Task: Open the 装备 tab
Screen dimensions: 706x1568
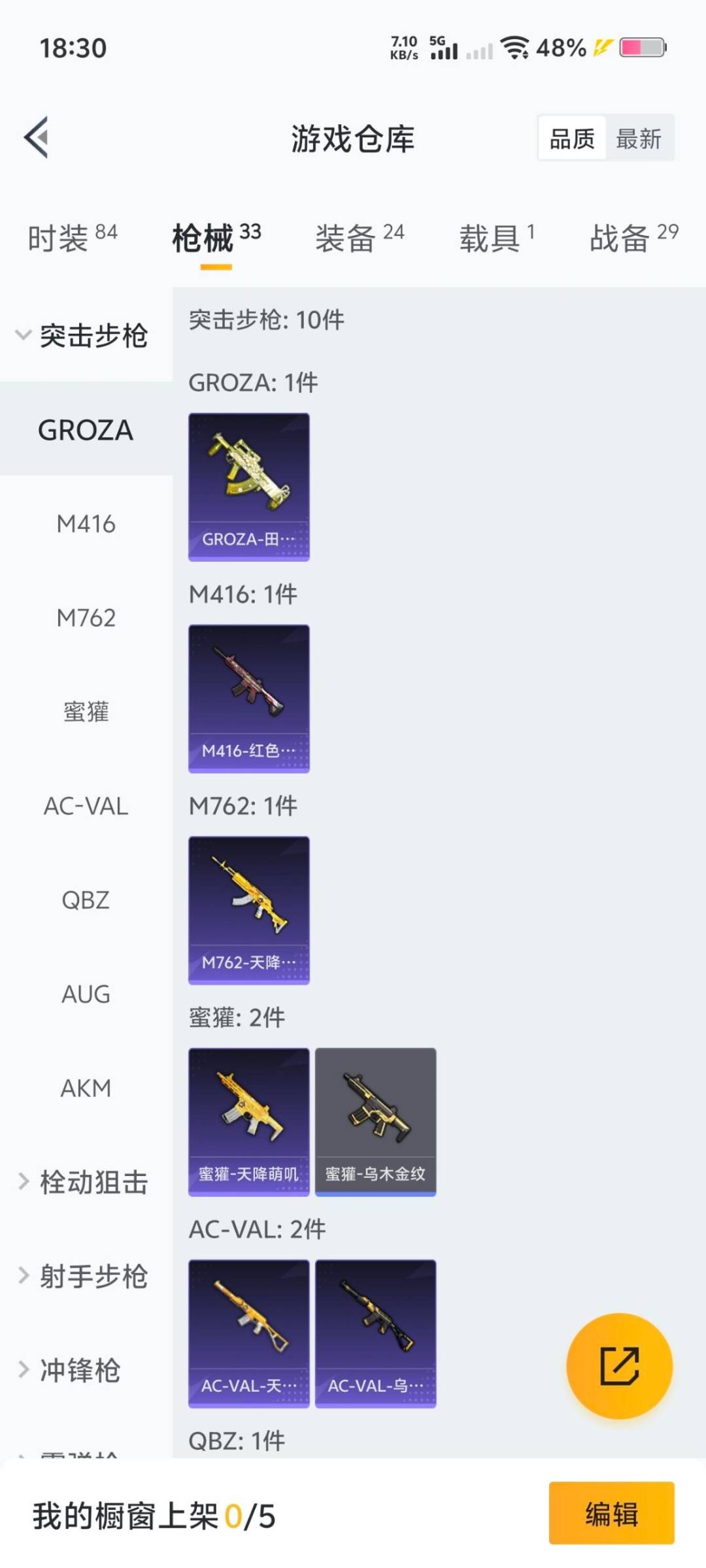Action: 360,237
